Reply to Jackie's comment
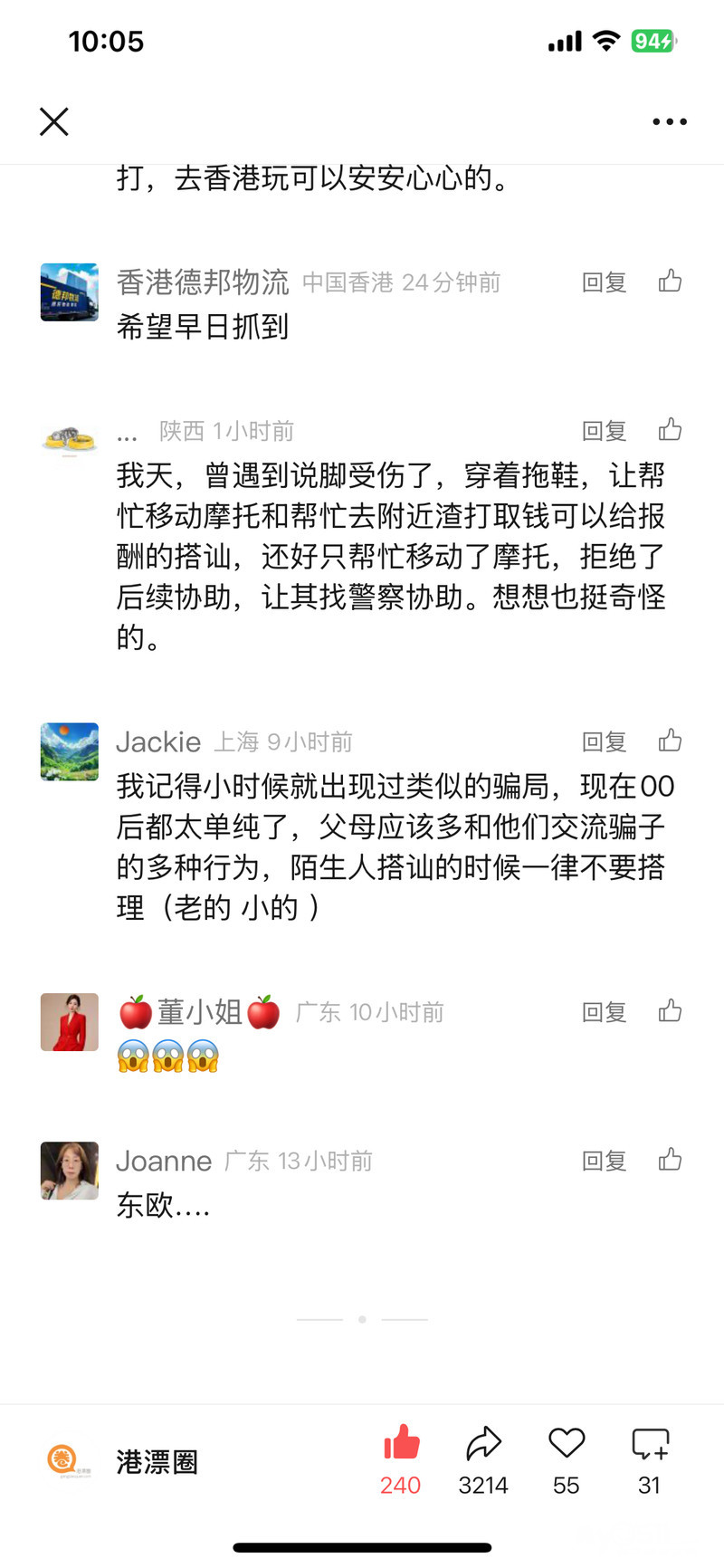Viewport: 724px width, 1568px height. (604, 741)
